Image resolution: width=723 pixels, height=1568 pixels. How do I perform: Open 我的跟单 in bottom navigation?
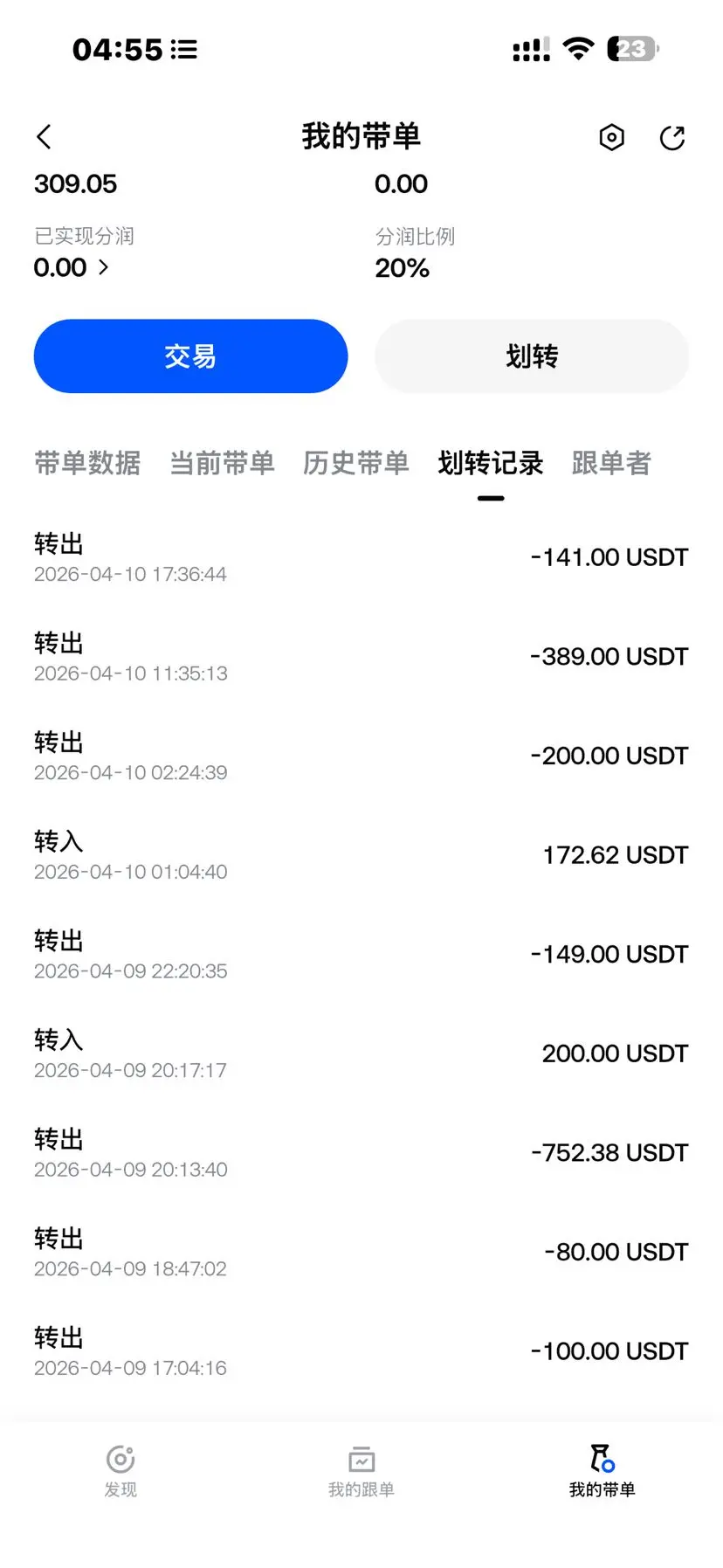tap(361, 1470)
